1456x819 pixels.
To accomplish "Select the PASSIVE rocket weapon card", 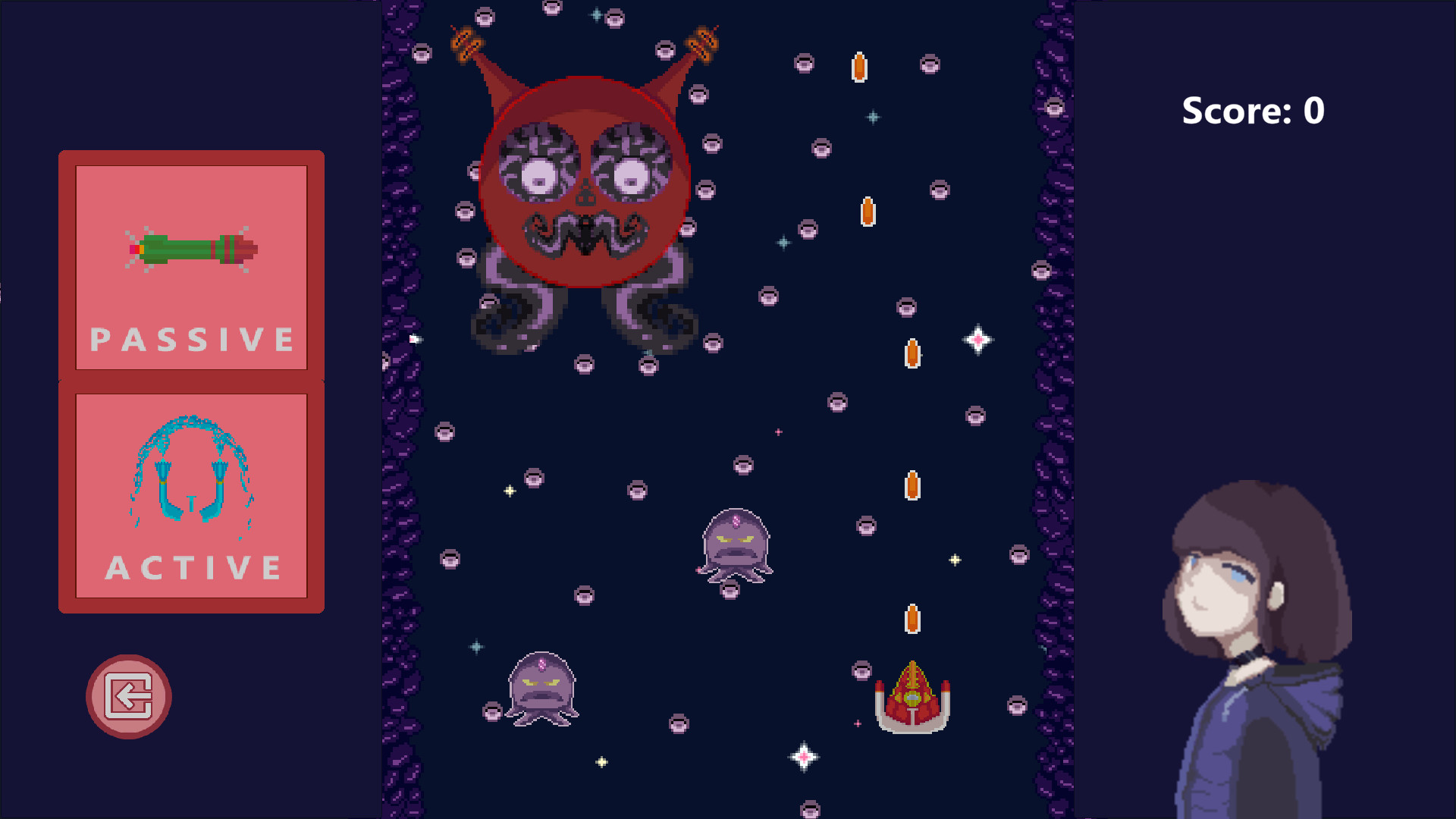I will tap(191, 267).
